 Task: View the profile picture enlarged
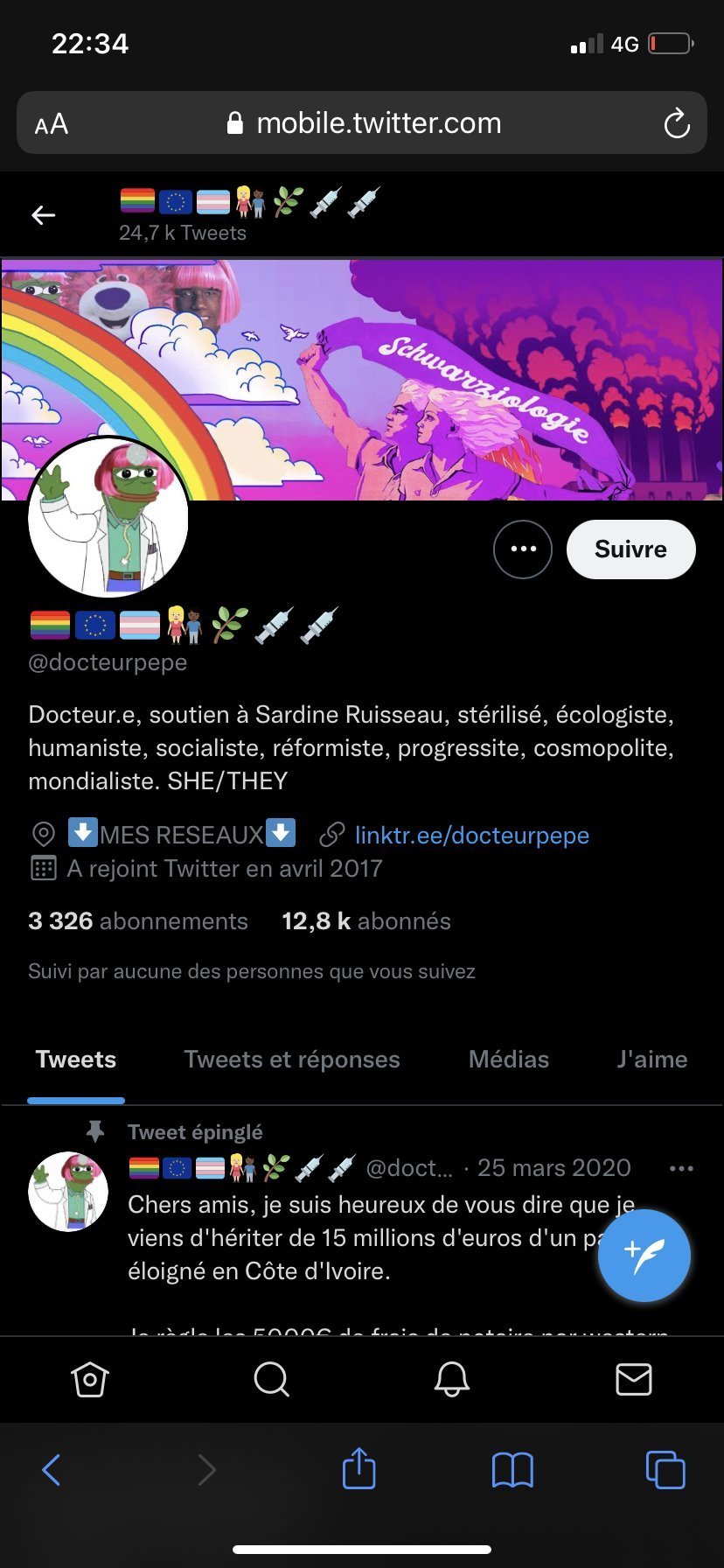108,517
